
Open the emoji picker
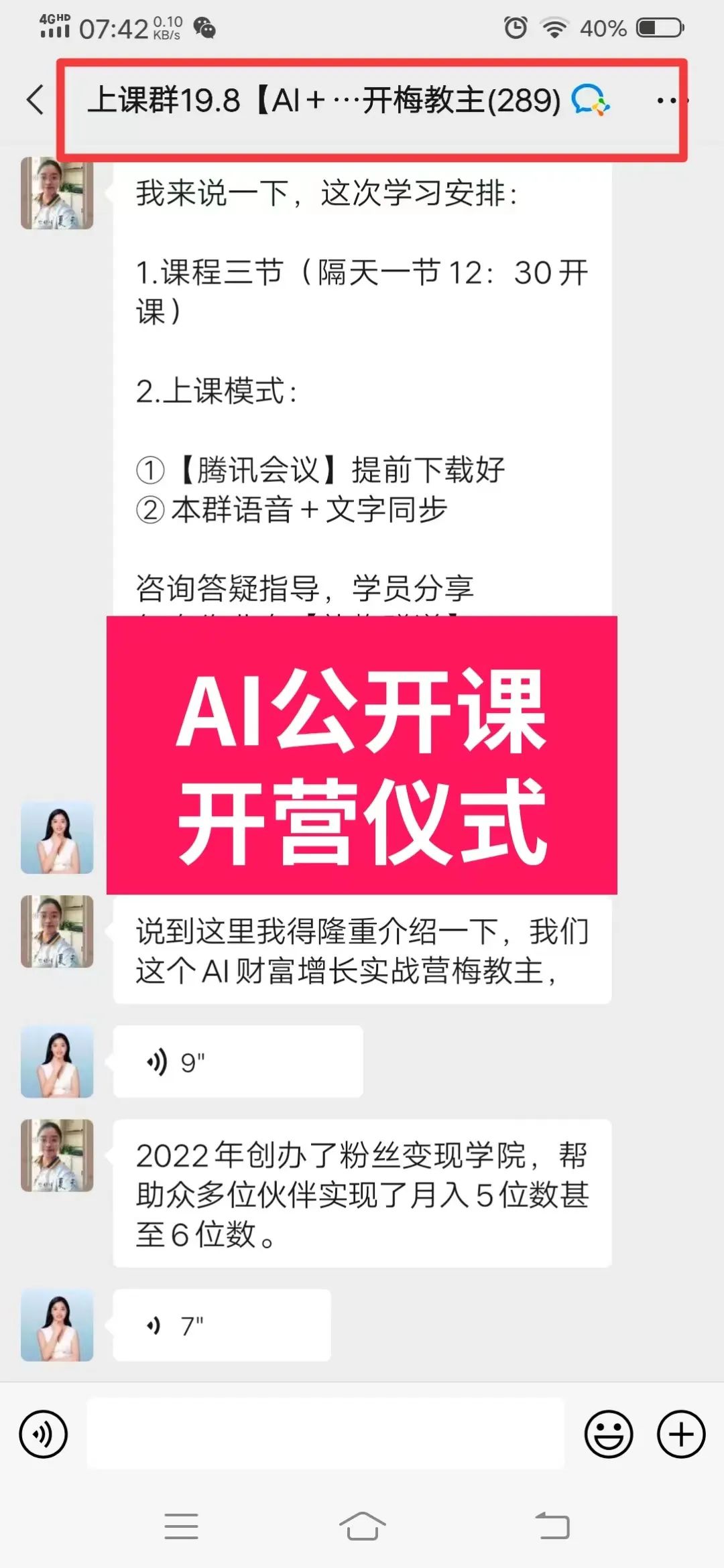pos(608,1434)
